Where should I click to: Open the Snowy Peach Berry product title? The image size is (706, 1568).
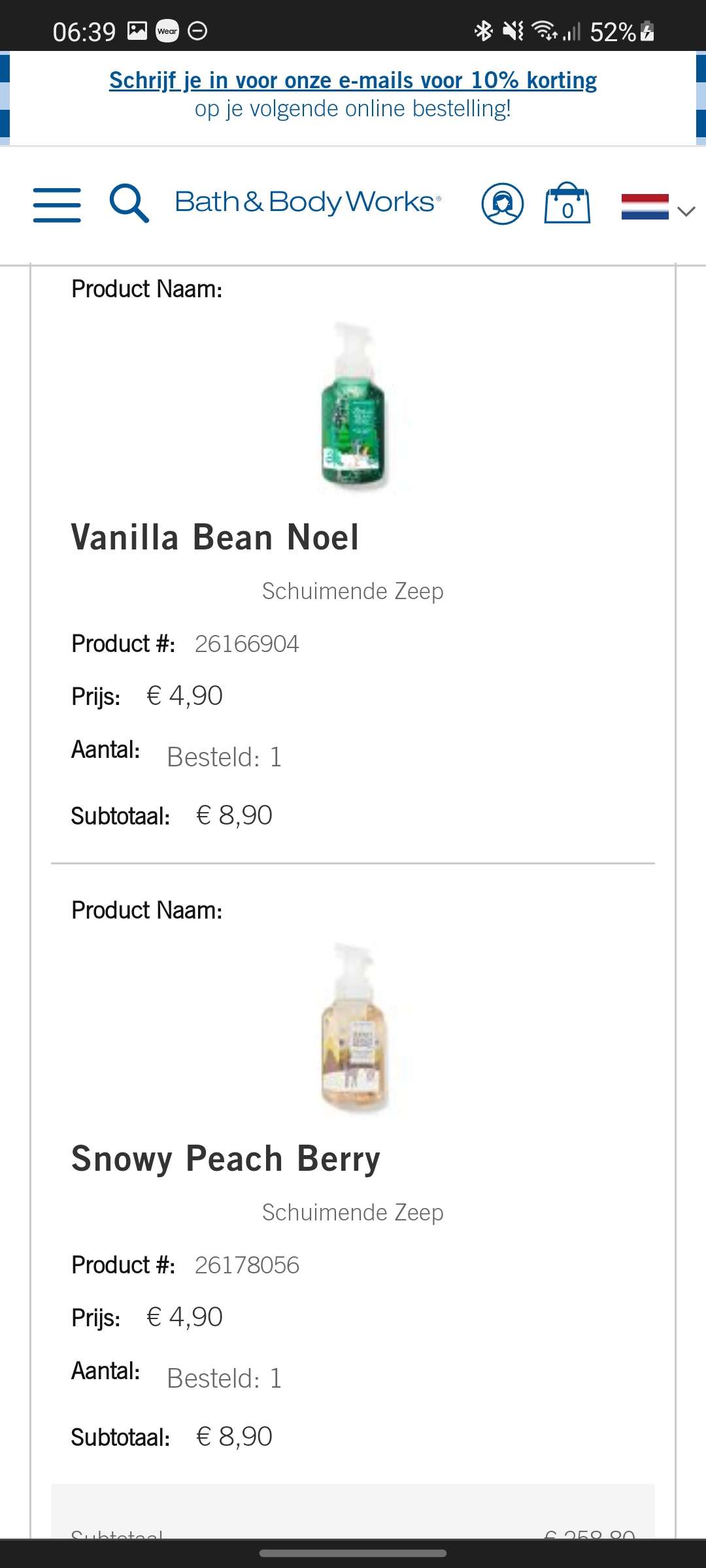226,1159
